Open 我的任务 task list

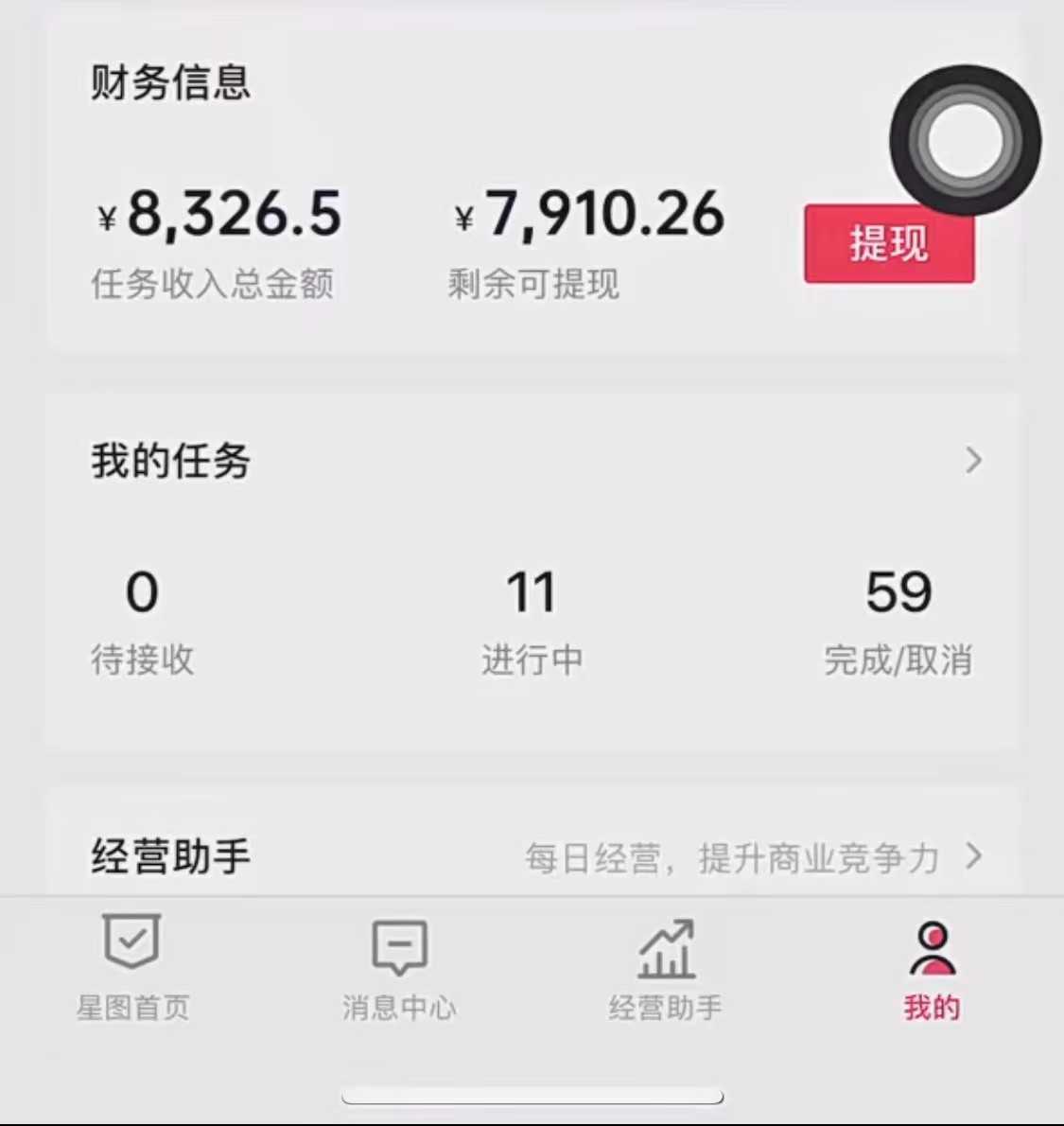pyautogui.click(x=172, y=461)
